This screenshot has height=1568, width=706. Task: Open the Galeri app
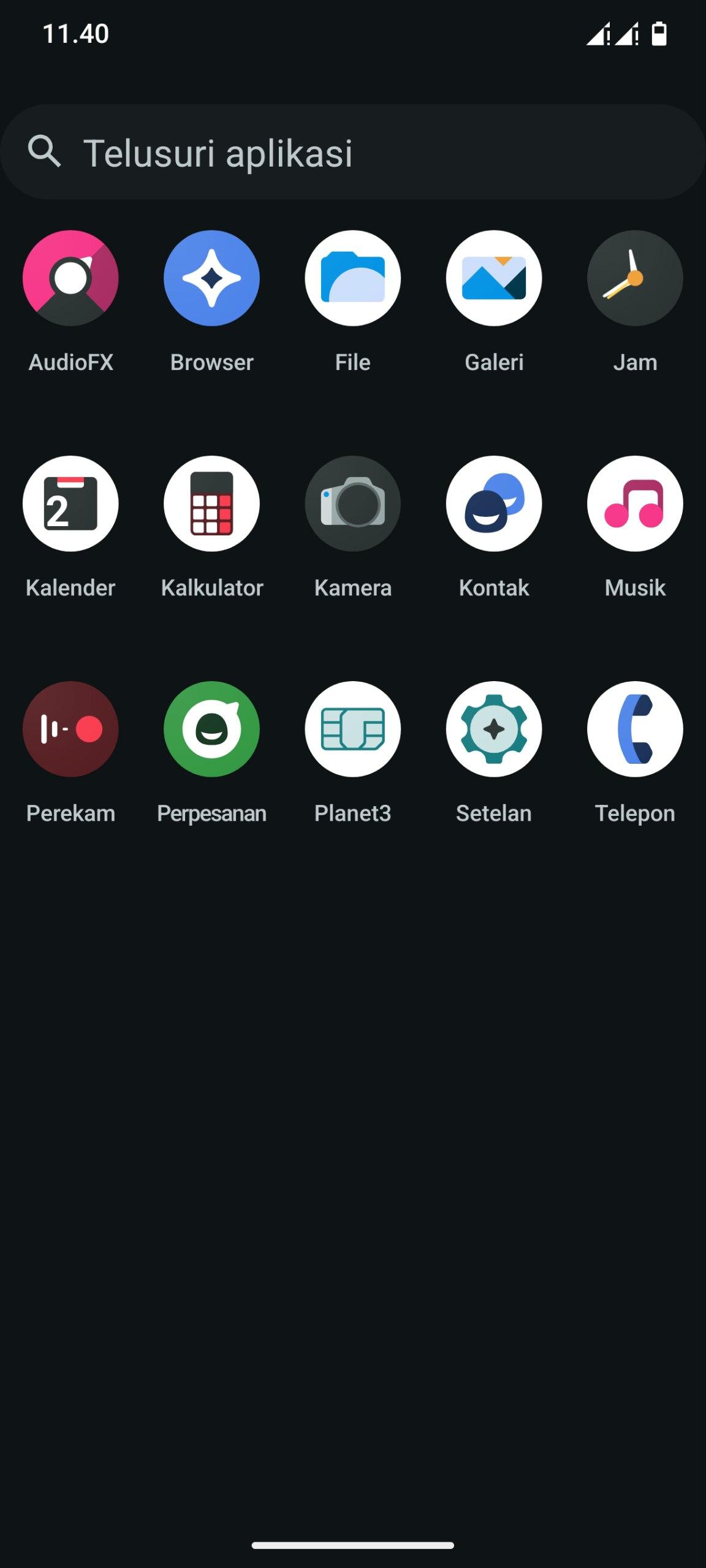pyautogui.click(x=494, y=278)
